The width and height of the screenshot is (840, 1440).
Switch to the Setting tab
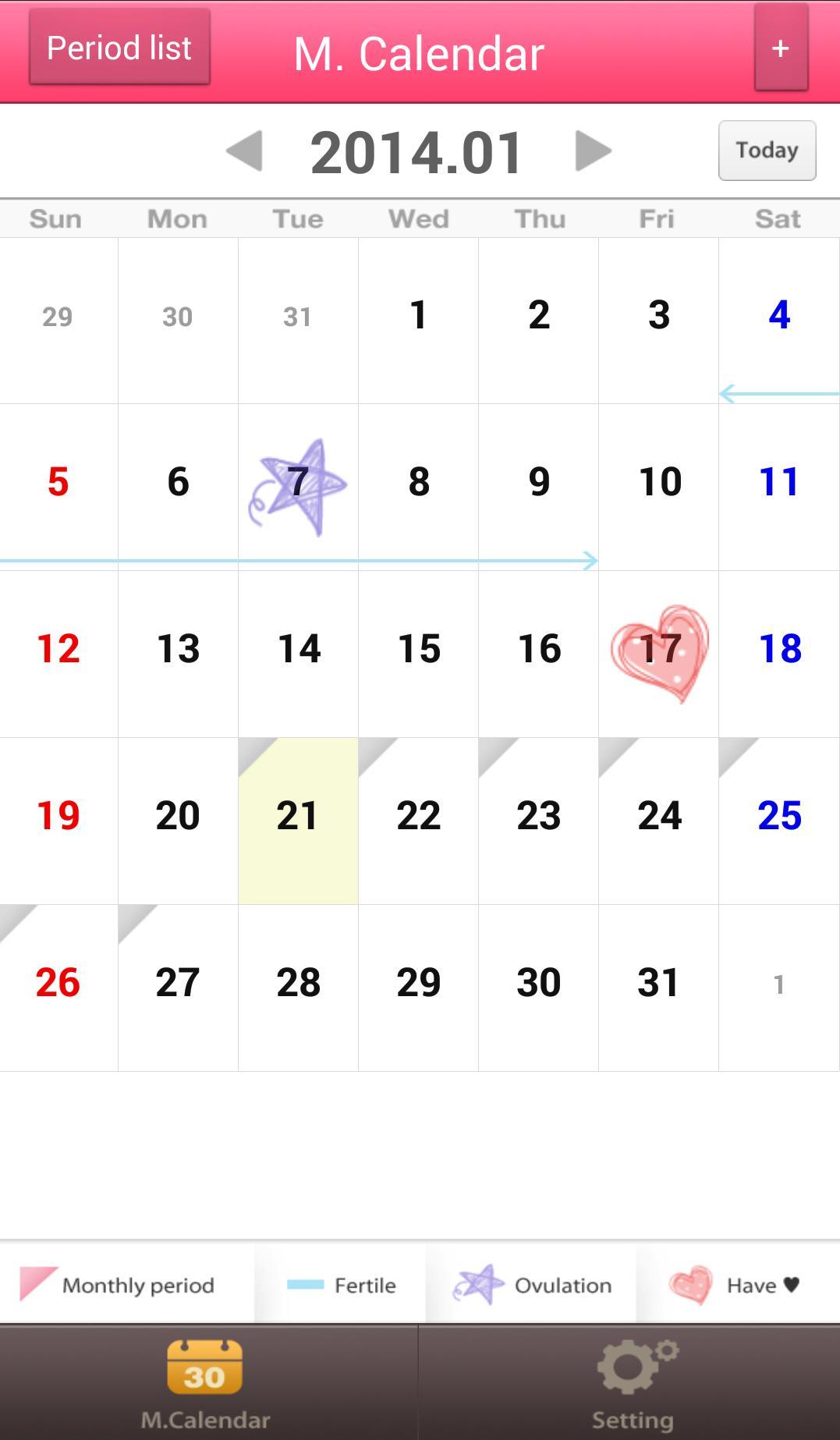(631, 1382)
